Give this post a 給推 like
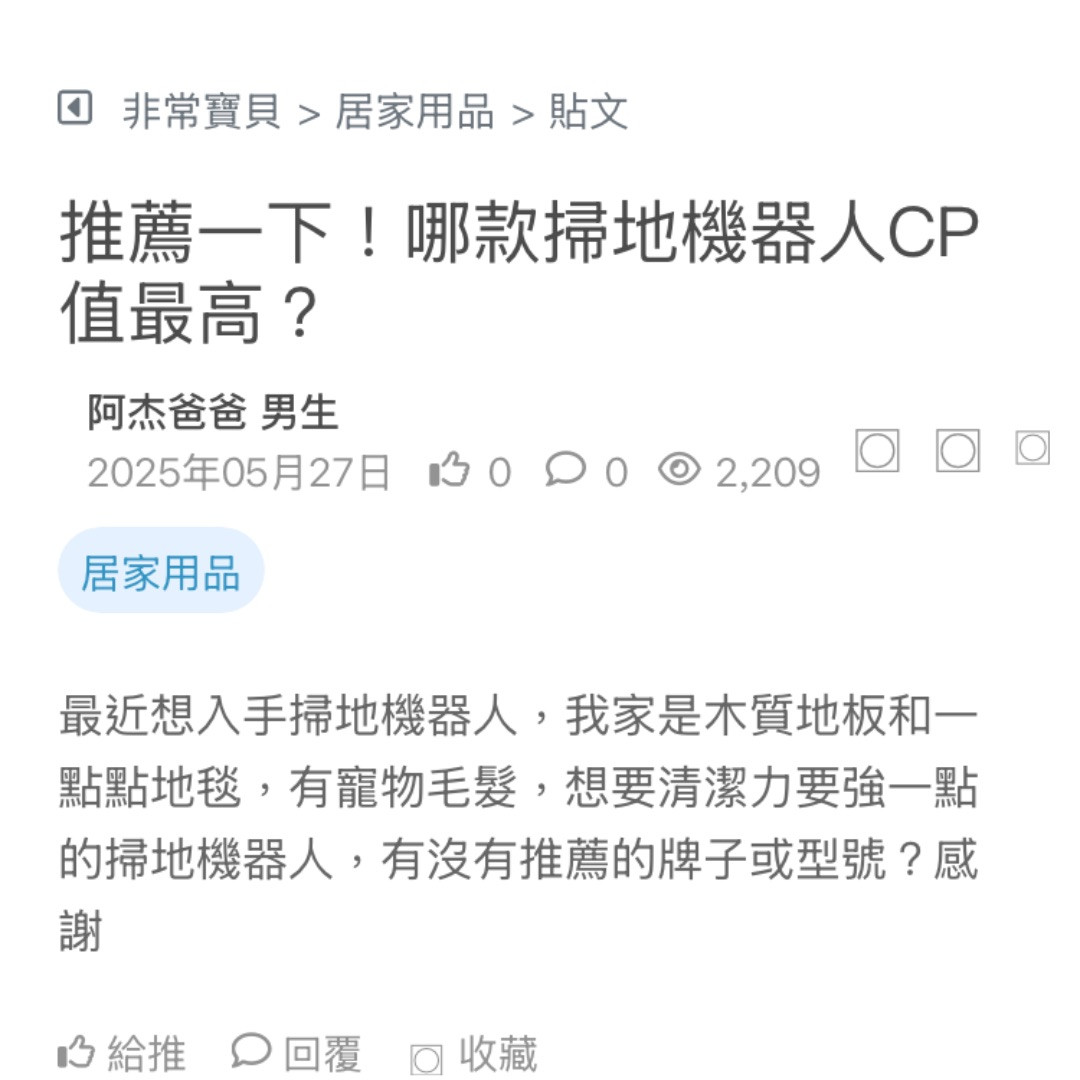Screen dimensions: 1080x1080 point(122,1053)
